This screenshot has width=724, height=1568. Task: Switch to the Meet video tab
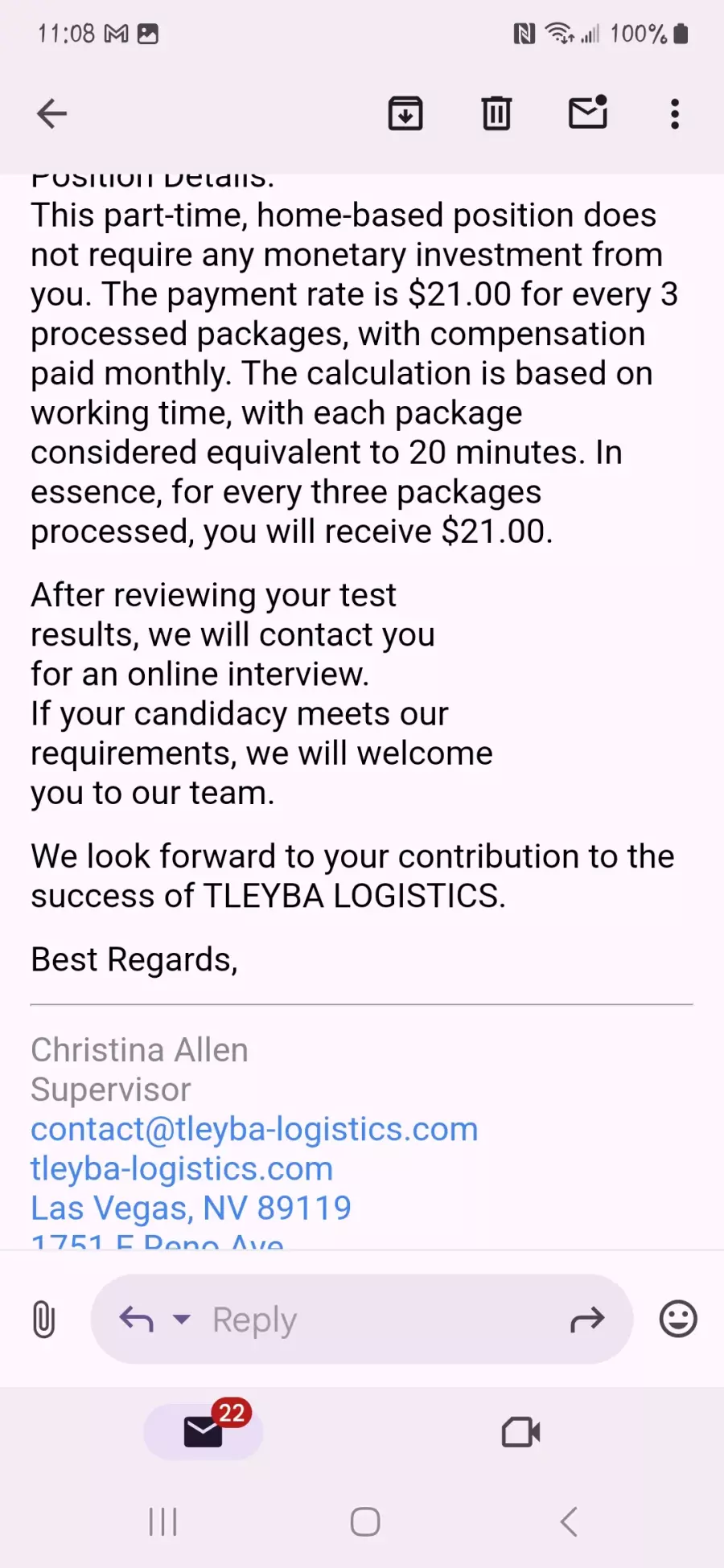point(520,1432)
